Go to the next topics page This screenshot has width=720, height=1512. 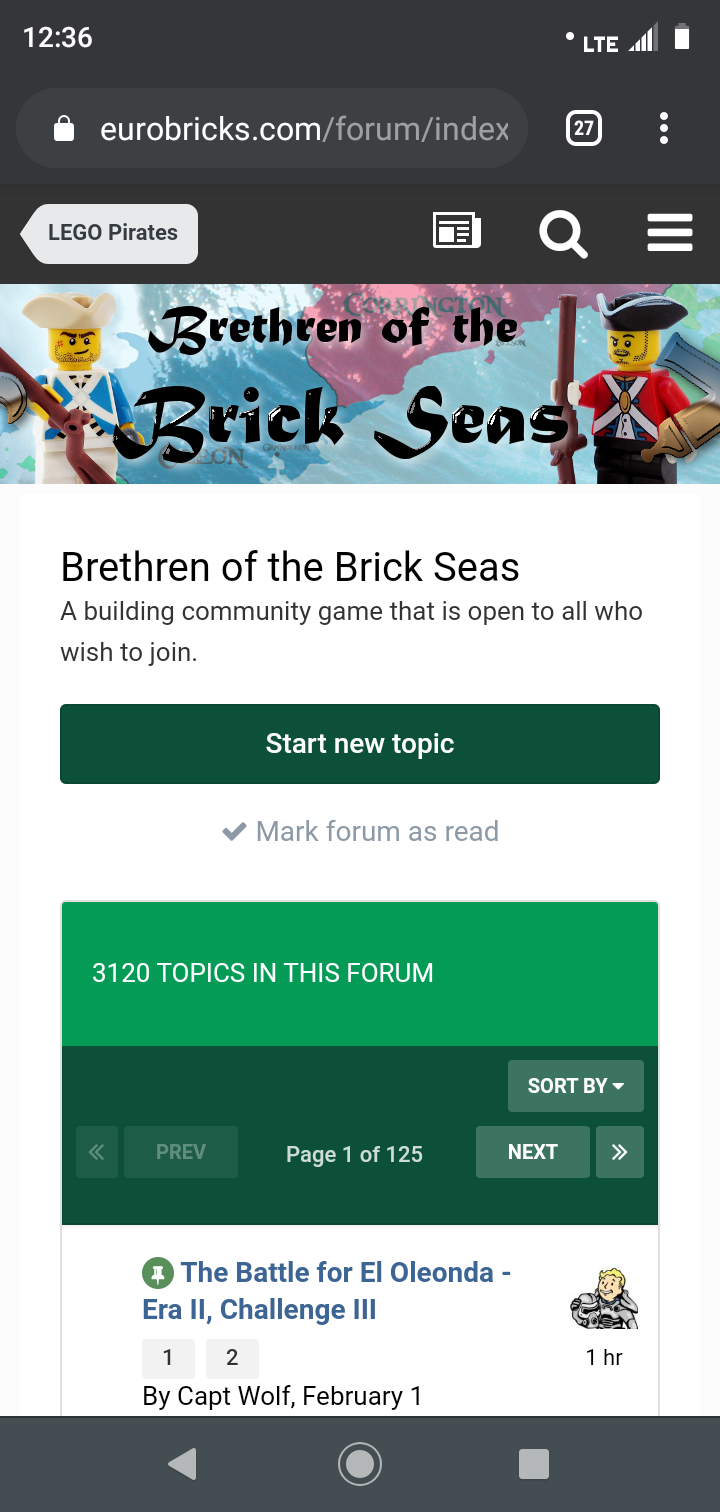[532, 1152]
